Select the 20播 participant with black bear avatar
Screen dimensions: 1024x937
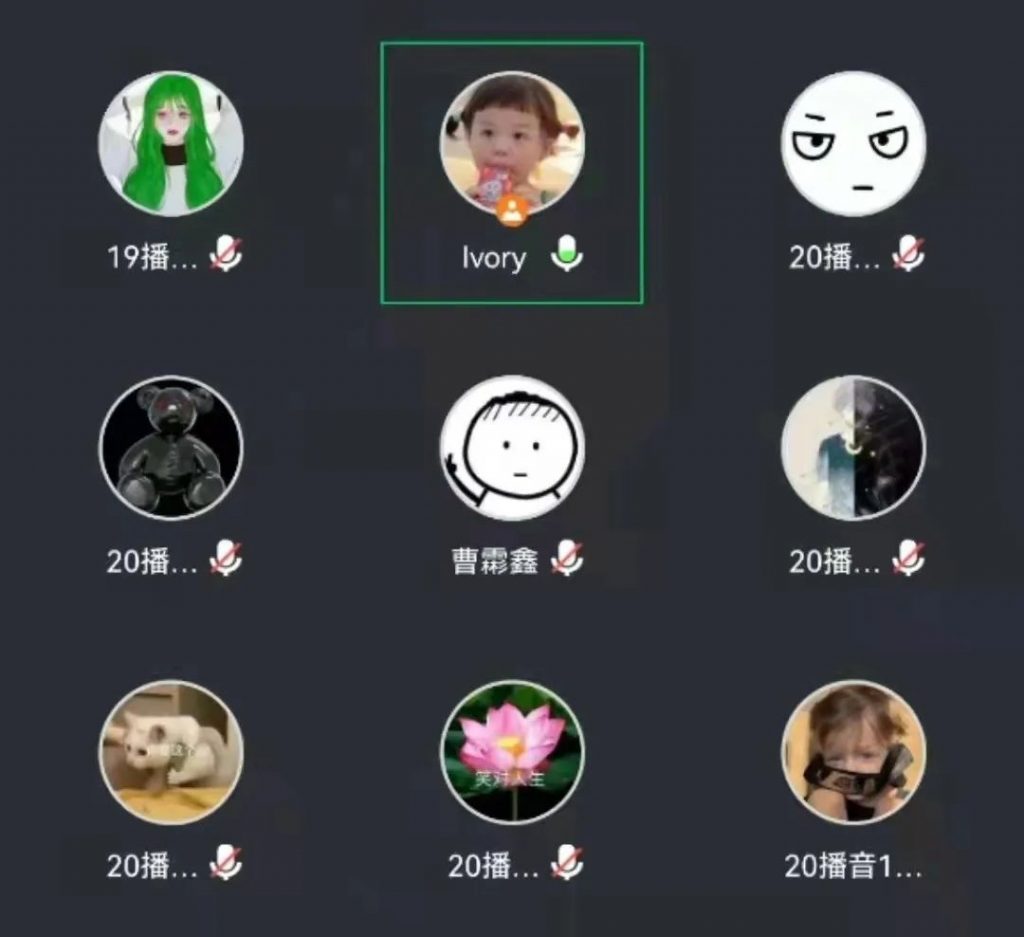(x=171, y=448)
